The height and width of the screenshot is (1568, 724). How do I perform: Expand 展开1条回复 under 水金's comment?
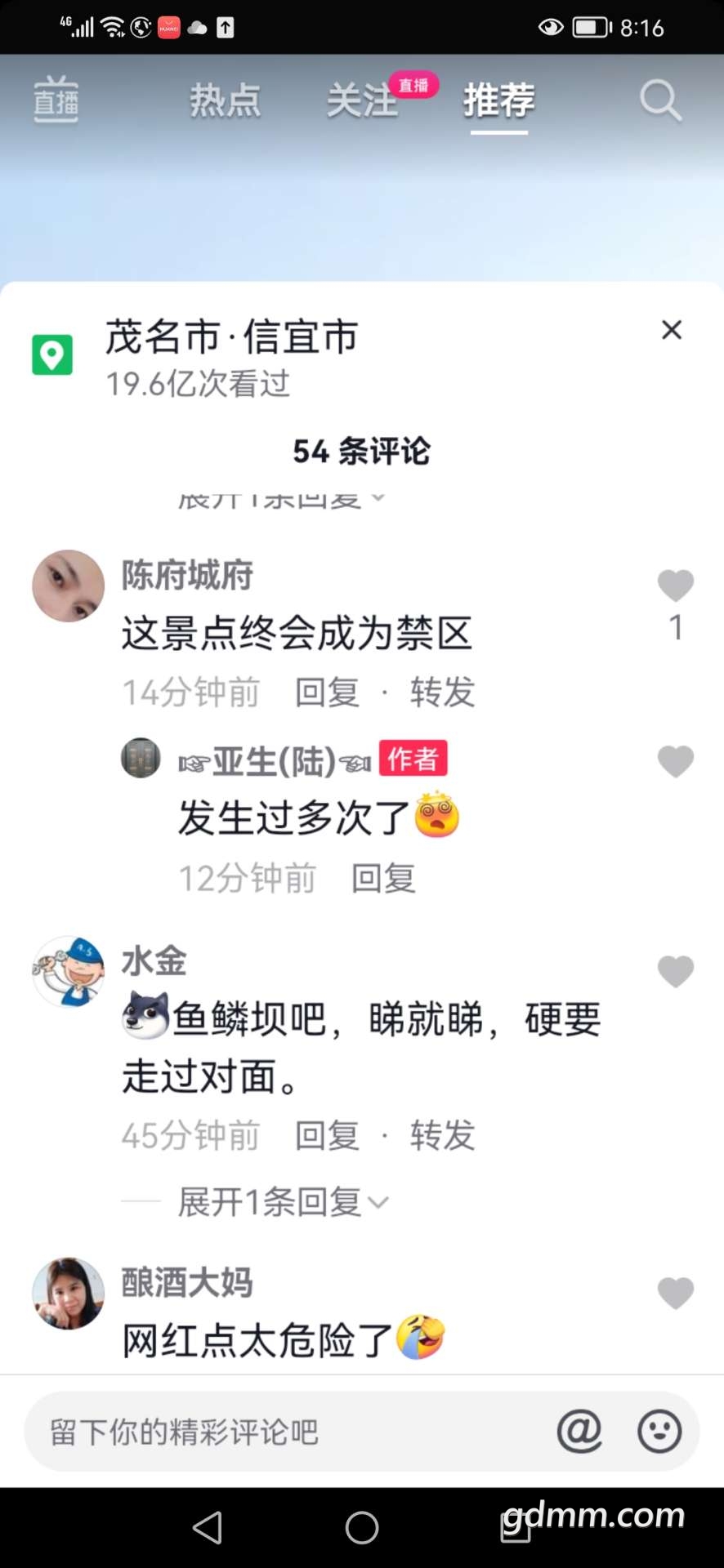tap(282, 1202)
